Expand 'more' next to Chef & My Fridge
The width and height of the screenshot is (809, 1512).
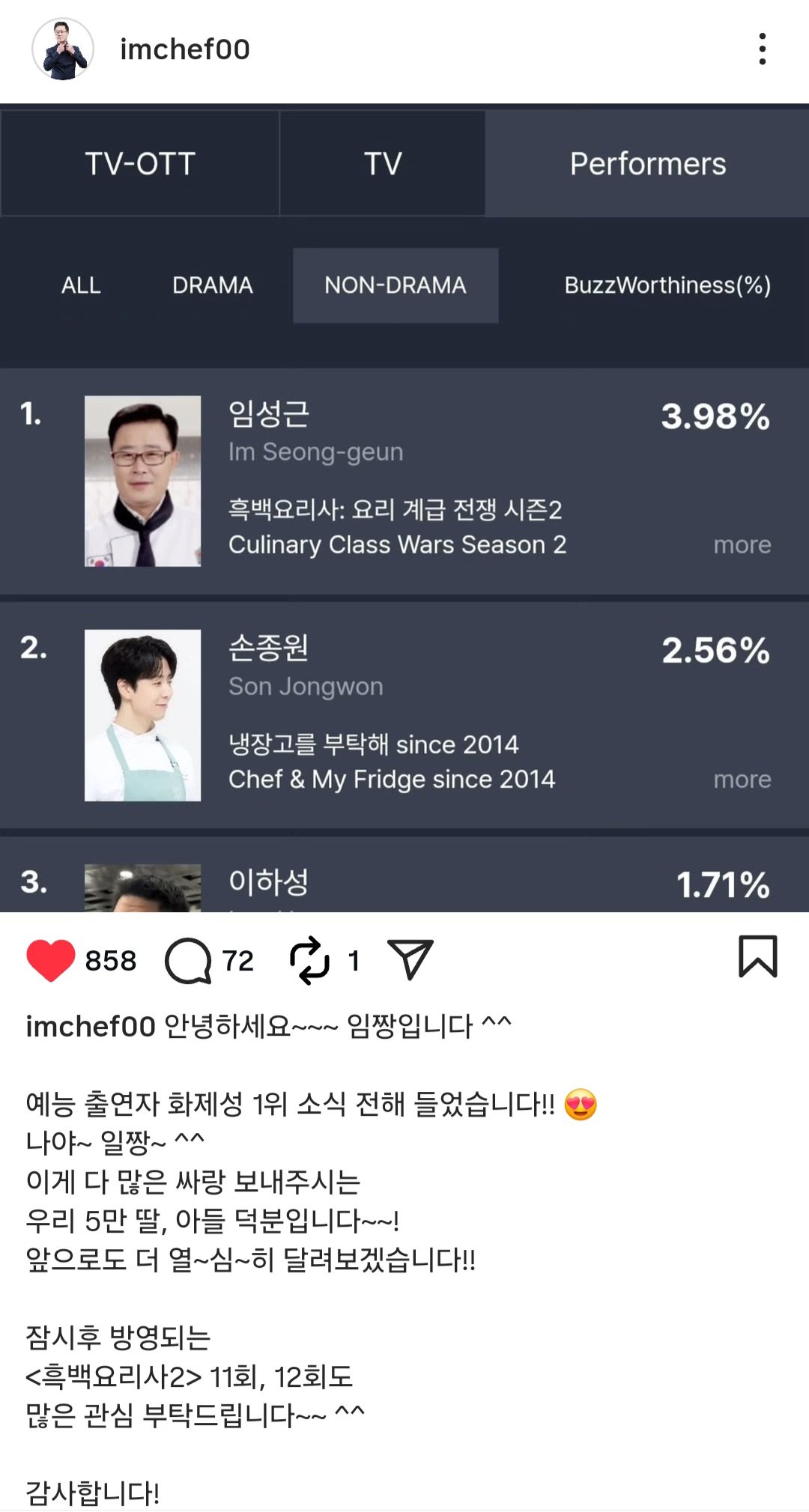(742, 779)
